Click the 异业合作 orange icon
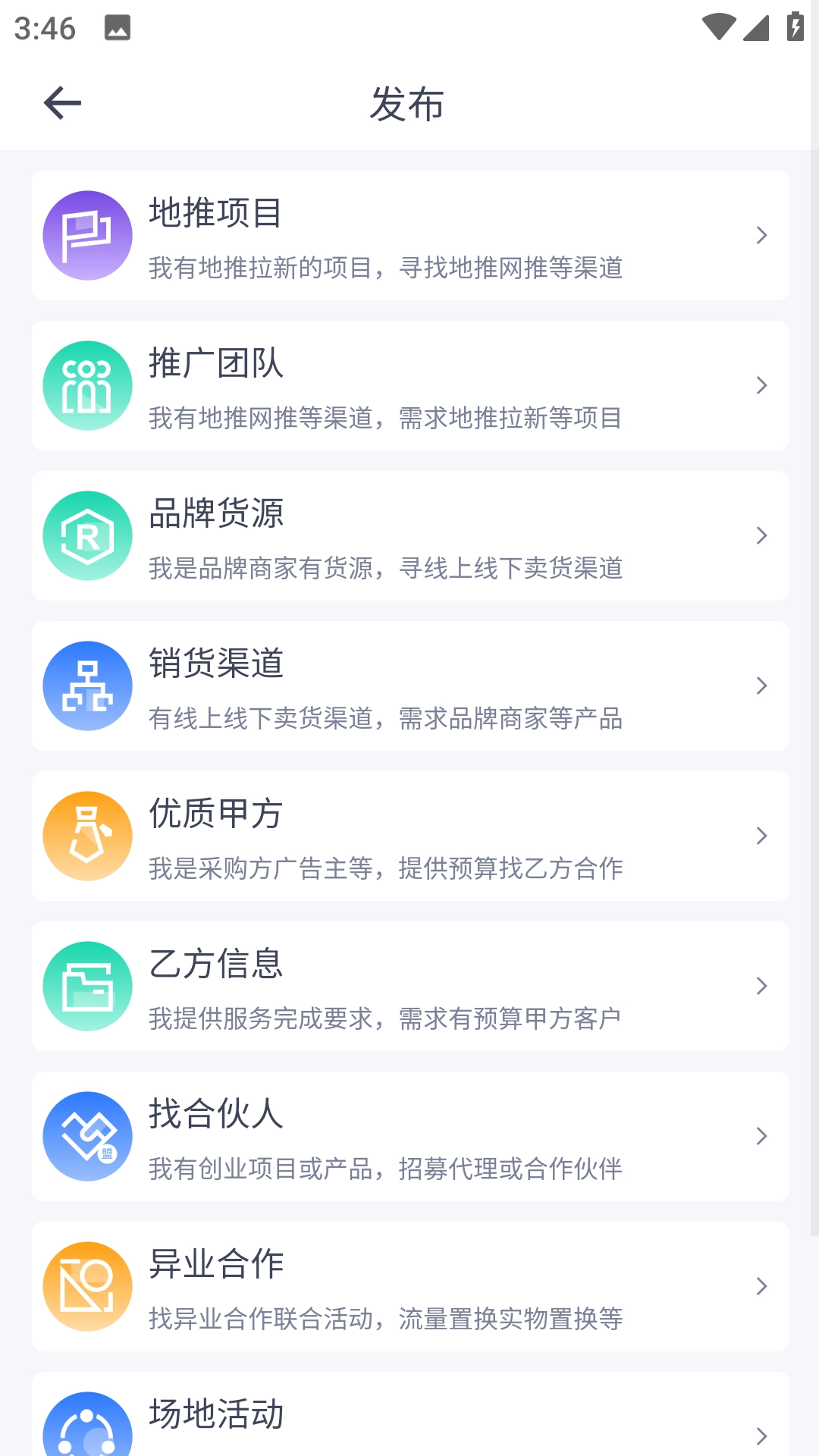This screenshot has height=1456, width=819. tap(86, 1285)
